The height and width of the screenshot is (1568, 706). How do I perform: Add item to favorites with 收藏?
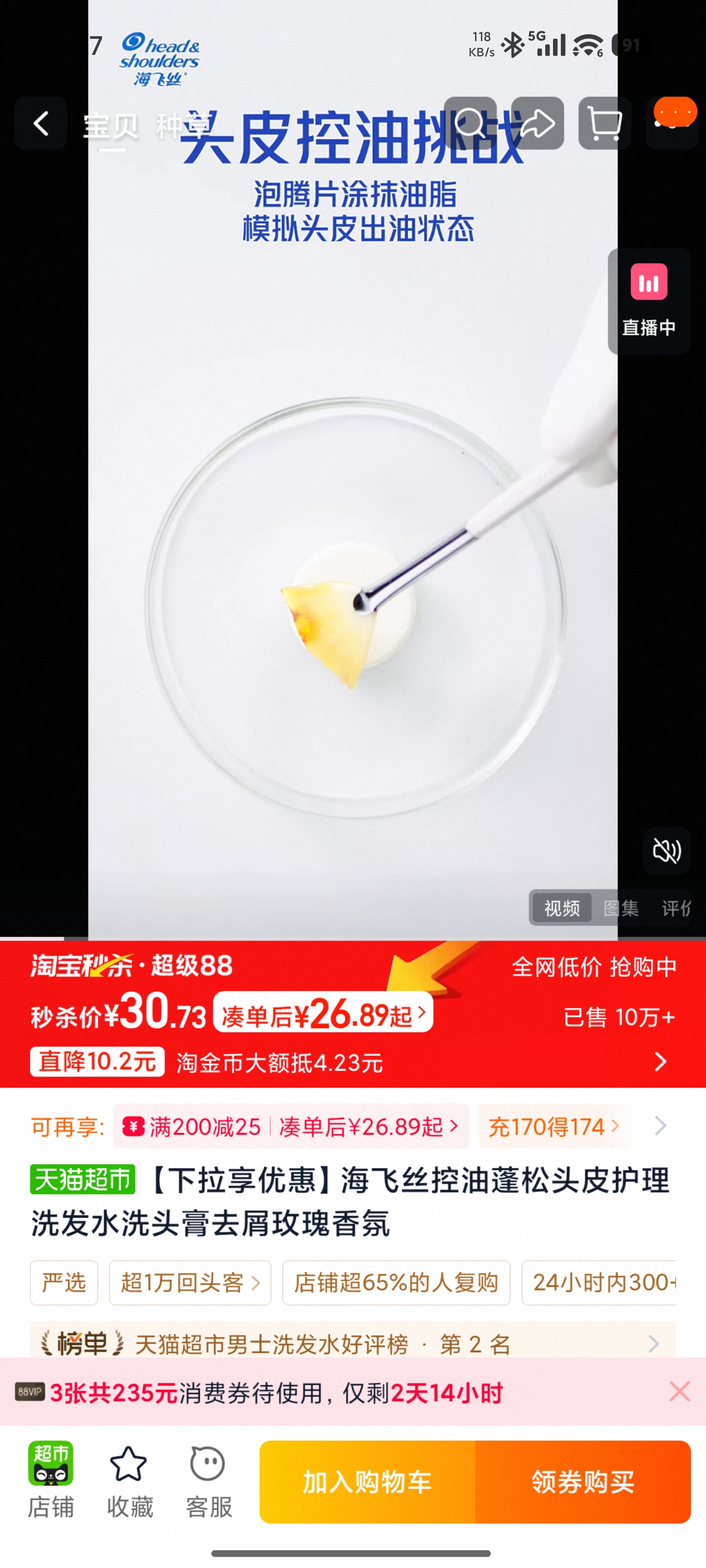(129, 1480)
